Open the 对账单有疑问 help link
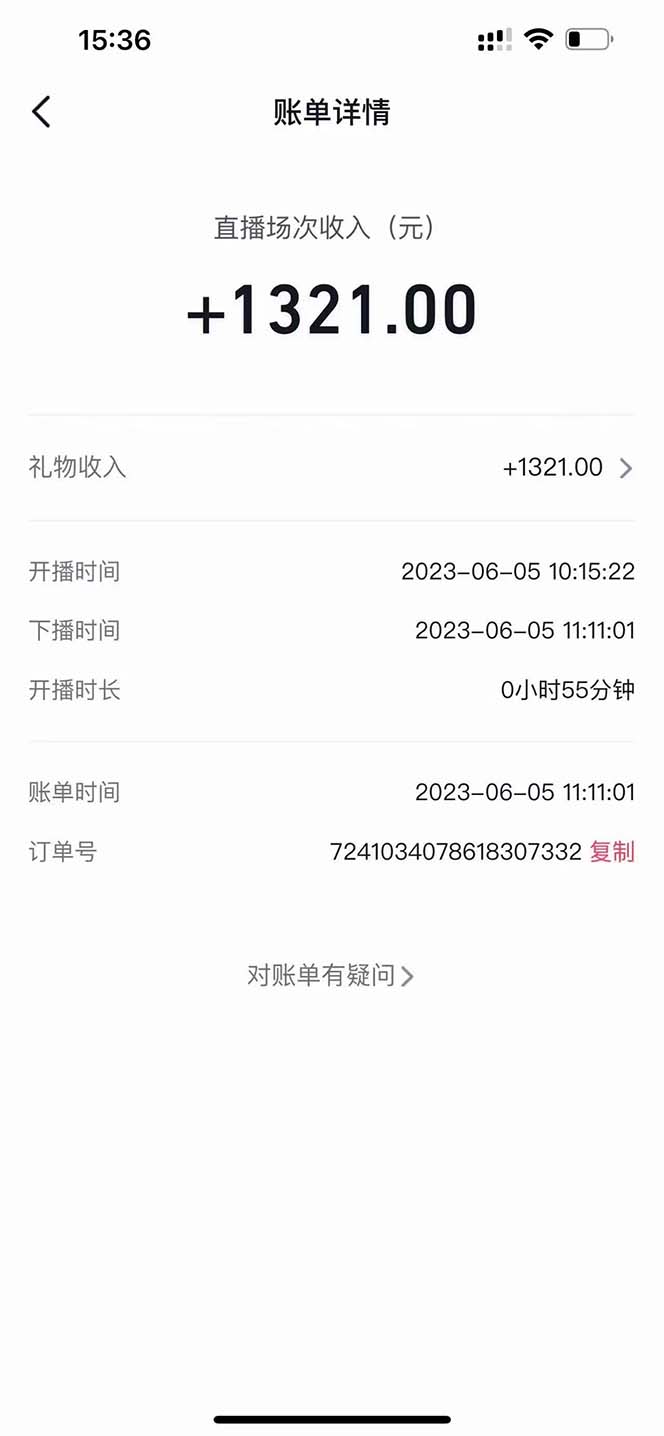Image resolution: width=664 pixels, height=1436 pixels. pos(331,975)
